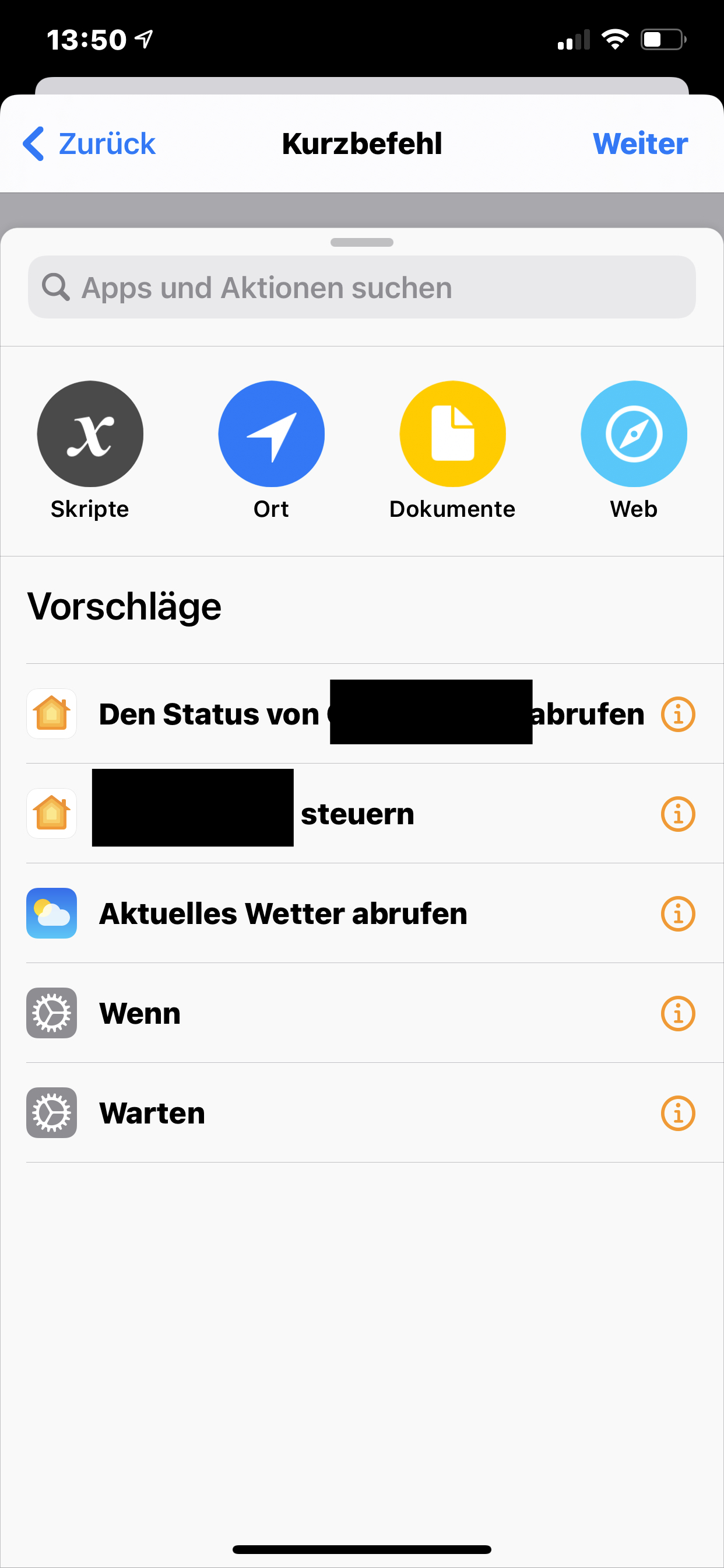The image size is (724, 1568).
Task: Show info for the Warten action
Action: click(x=678, y=1114)
